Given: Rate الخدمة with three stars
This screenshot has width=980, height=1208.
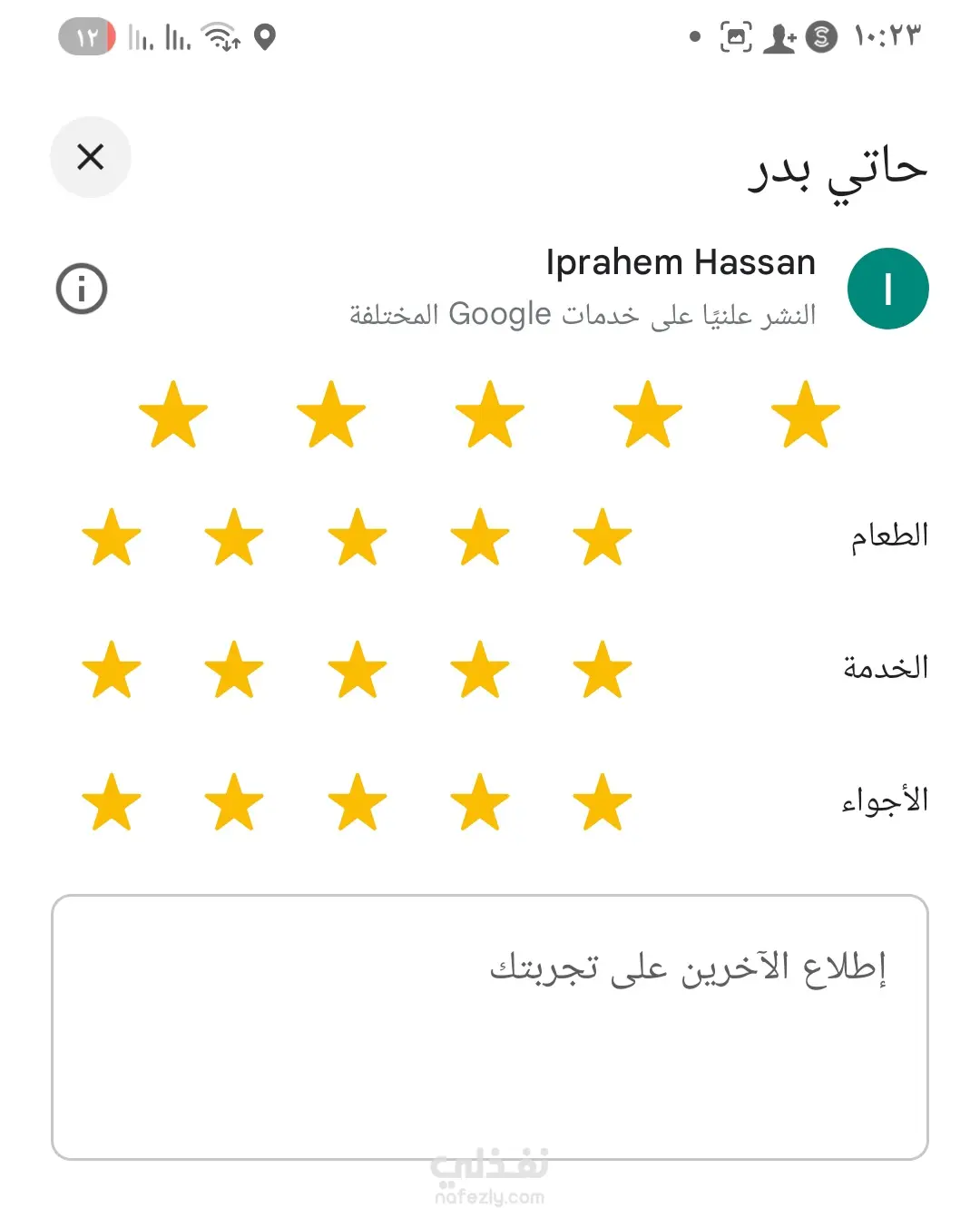Looking at the screenshot, I should (358, 669).
